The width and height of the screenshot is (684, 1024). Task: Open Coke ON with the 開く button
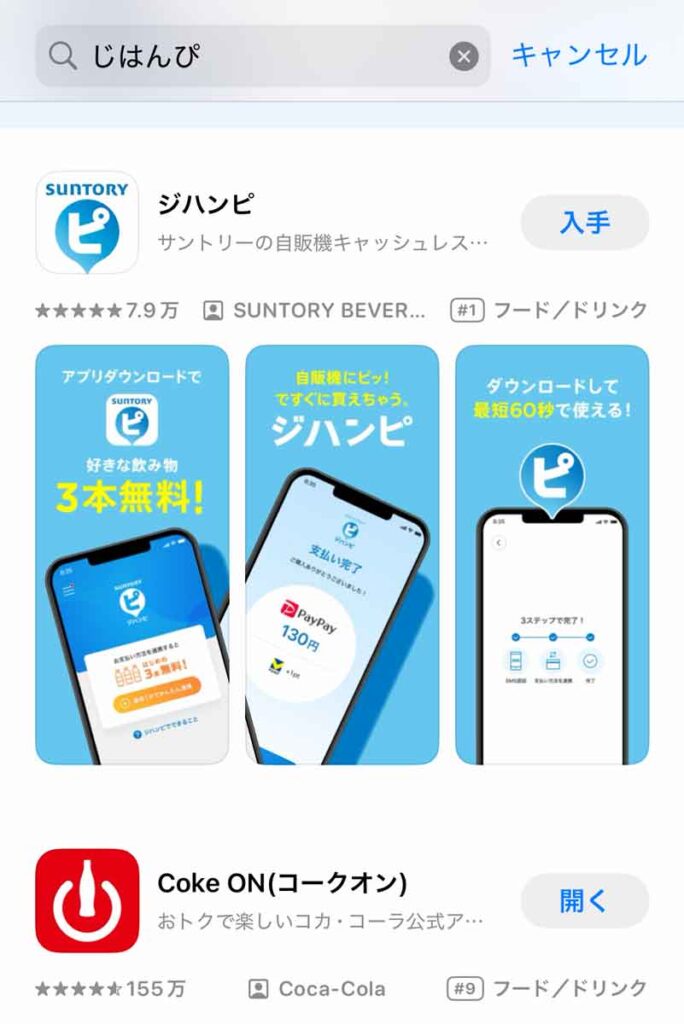585,900
